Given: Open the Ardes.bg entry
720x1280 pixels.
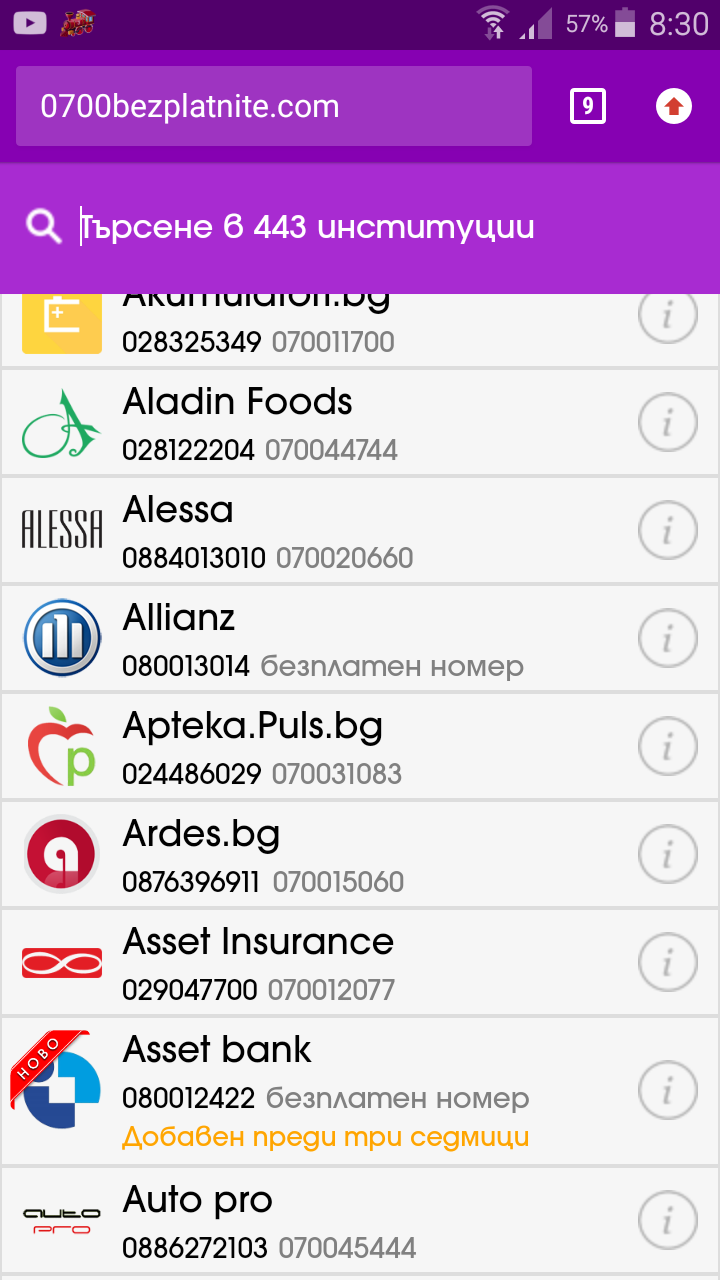Looking at the screenshot, I should [x=330, y=855].
